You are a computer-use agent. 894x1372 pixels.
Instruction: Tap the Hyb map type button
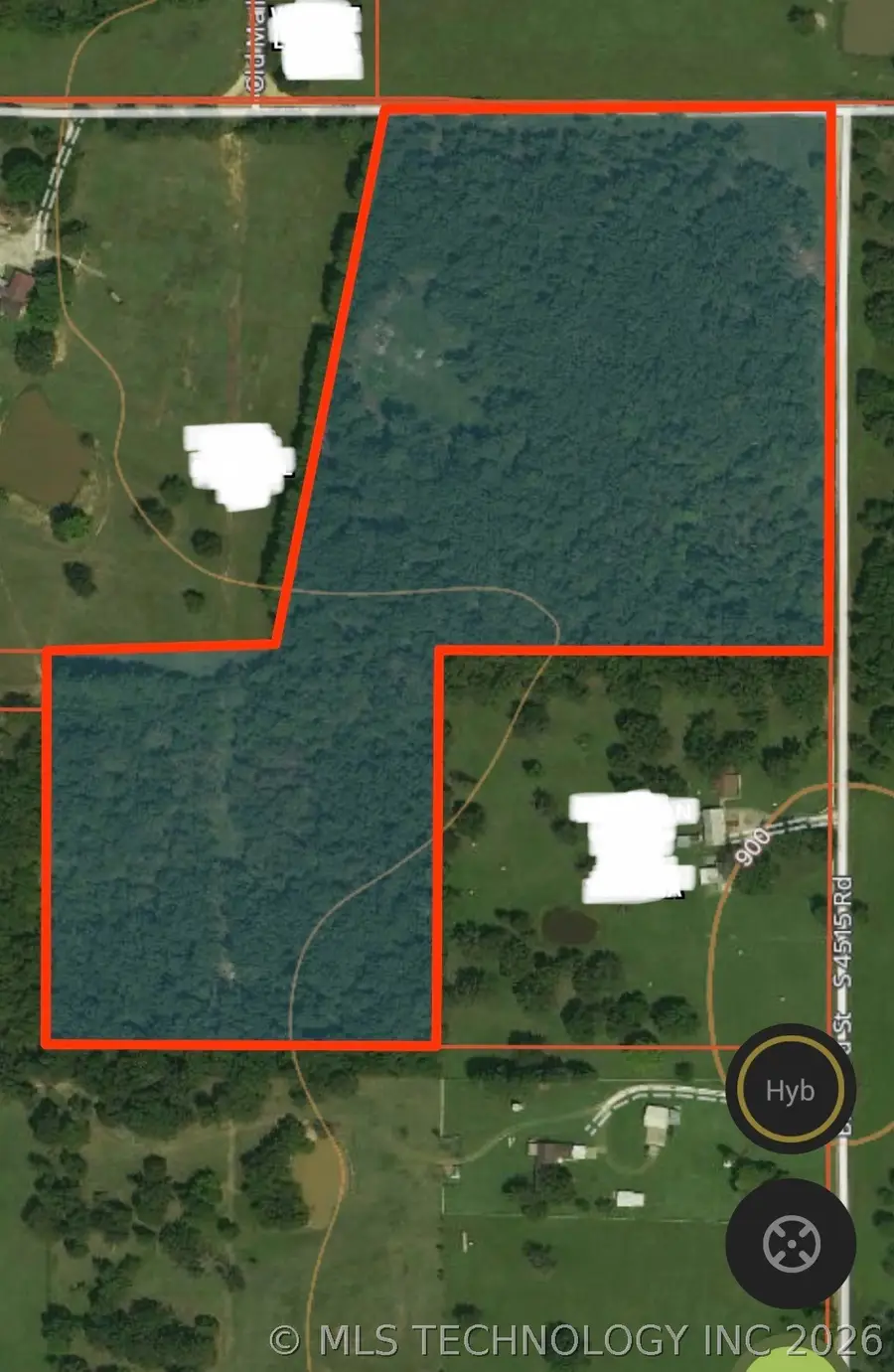coord(790,1089)
